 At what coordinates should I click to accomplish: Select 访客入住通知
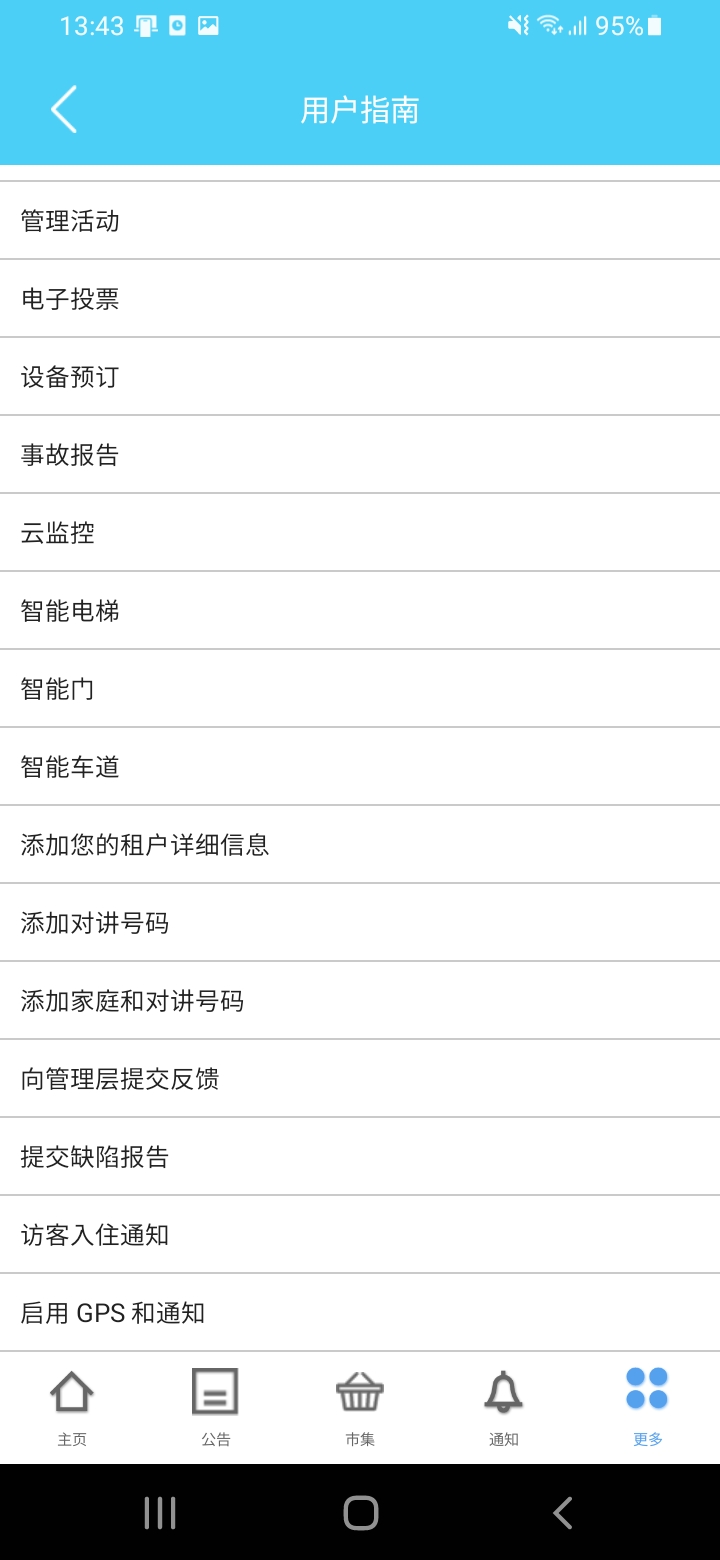pos(360,1235)
